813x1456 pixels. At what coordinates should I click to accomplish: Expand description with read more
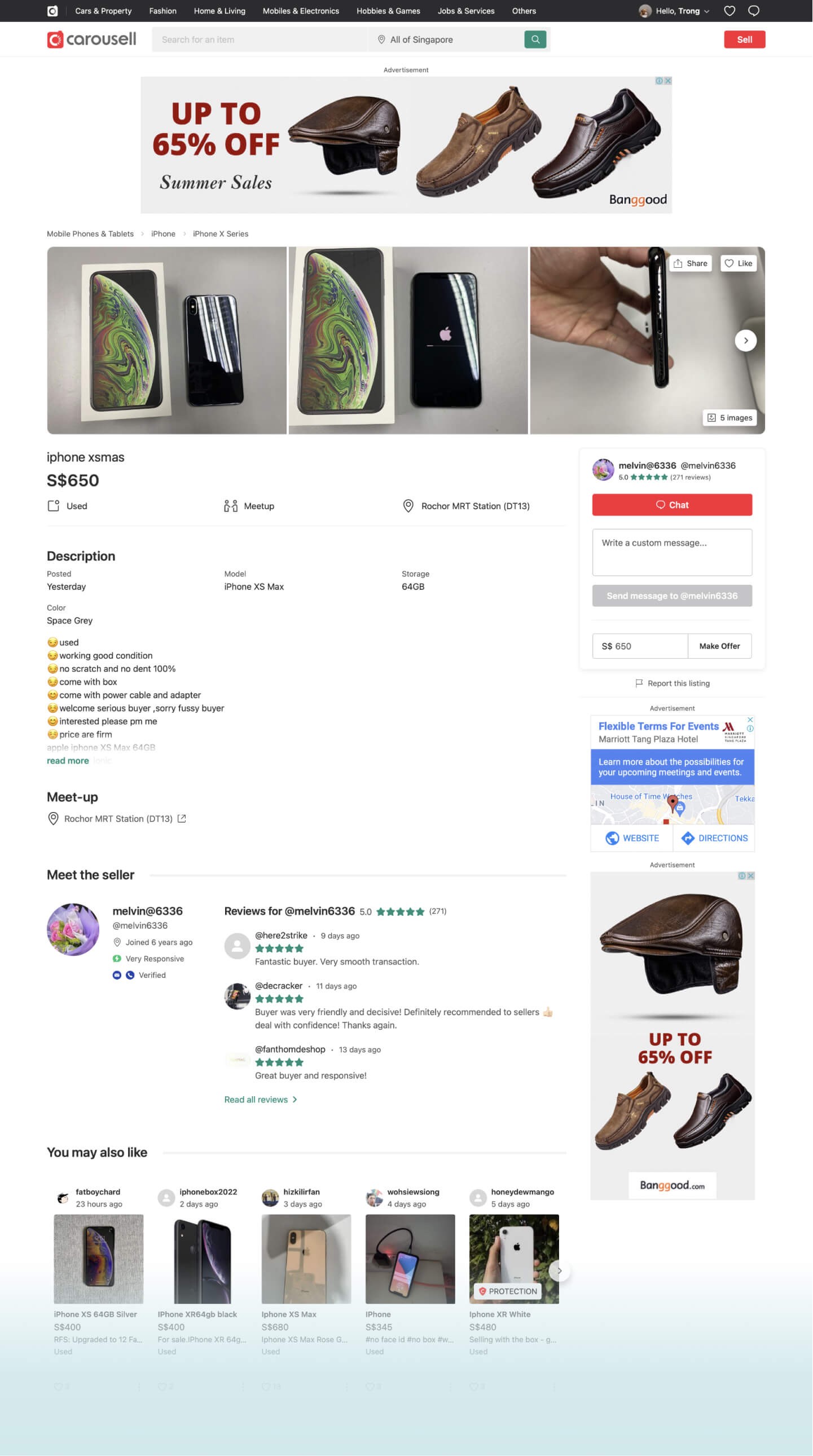pos(68,761)
